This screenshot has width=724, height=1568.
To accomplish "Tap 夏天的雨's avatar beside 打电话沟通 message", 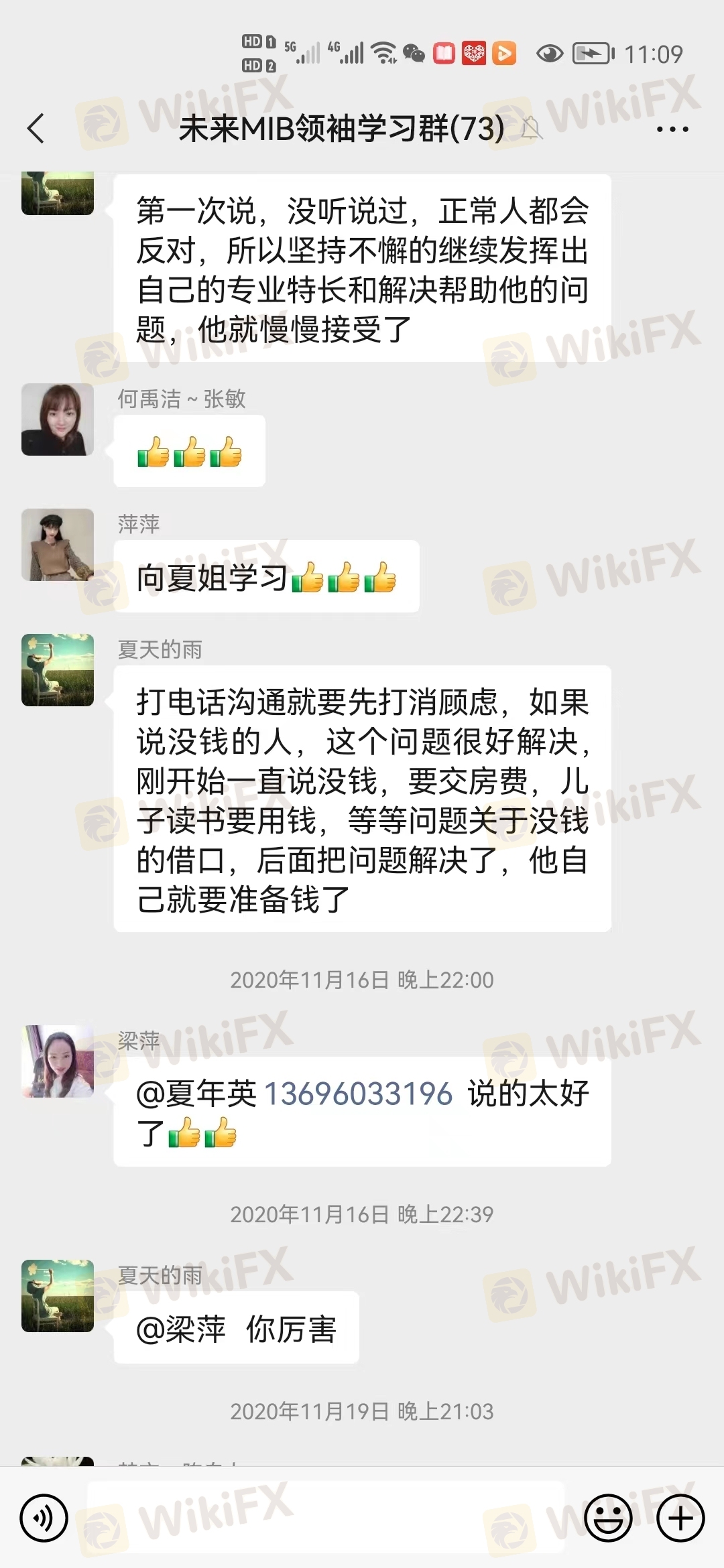I will tap(58, 670).
